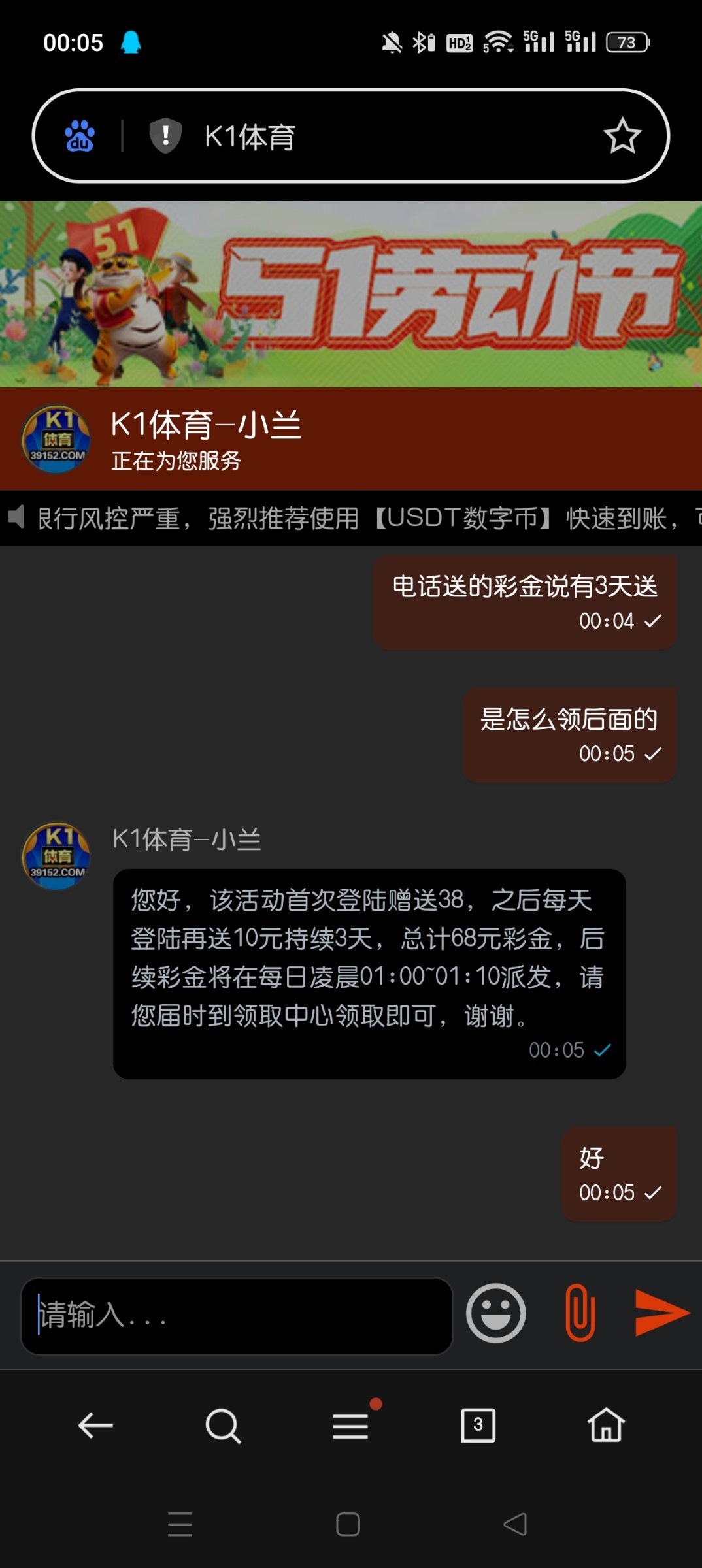
Task: View the 3 open browser tabs
Action: click(x=478, y=1426)
